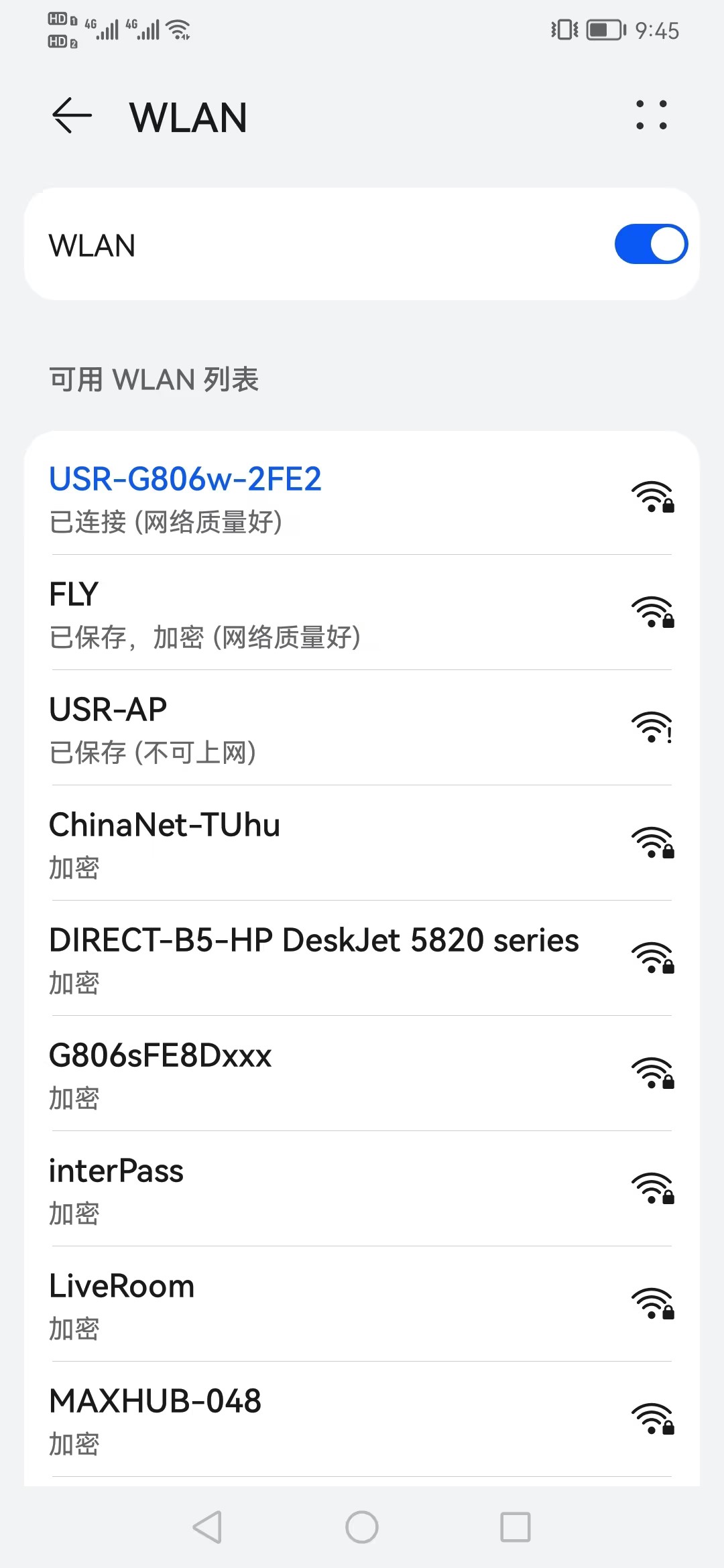724x1568 pixels.
Task: Turn off the WLAN switch
Action: (x=650, y=245)
